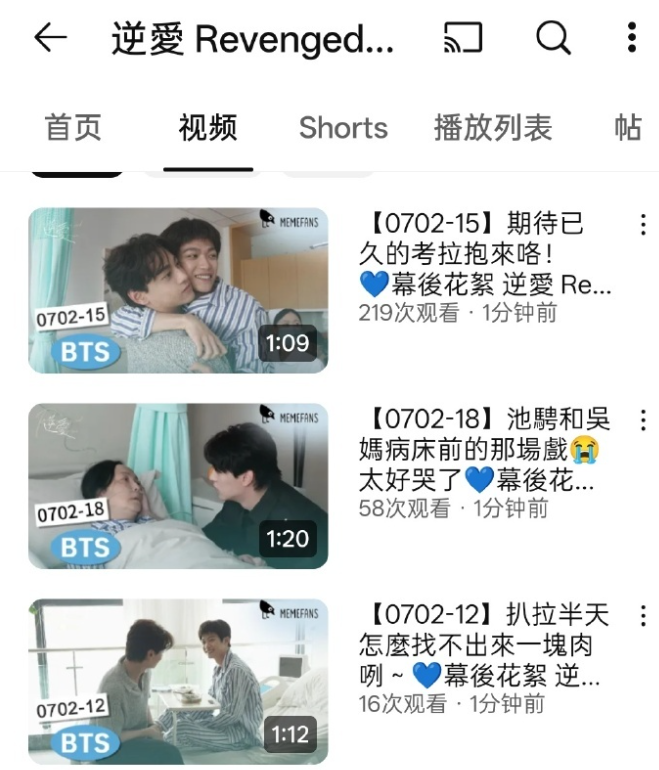Search within YouTube
Viewport: 659px width, 770px height.
(x=552, y=38)
